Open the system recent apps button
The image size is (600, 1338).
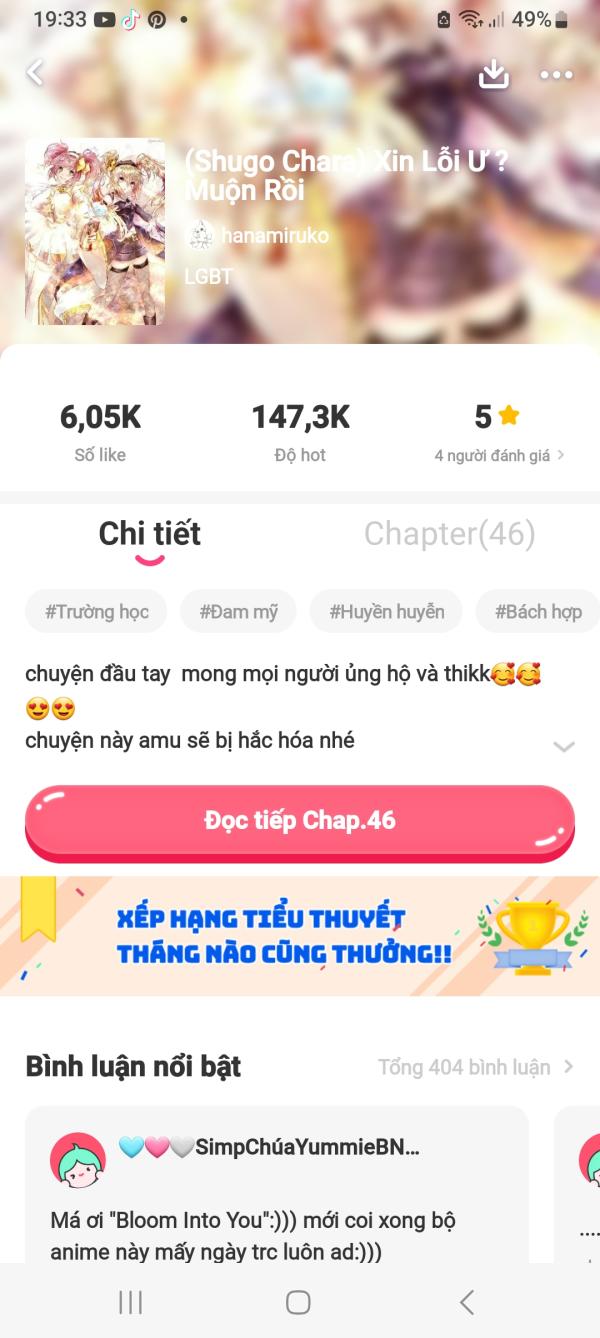click(x=131, y=1301)
